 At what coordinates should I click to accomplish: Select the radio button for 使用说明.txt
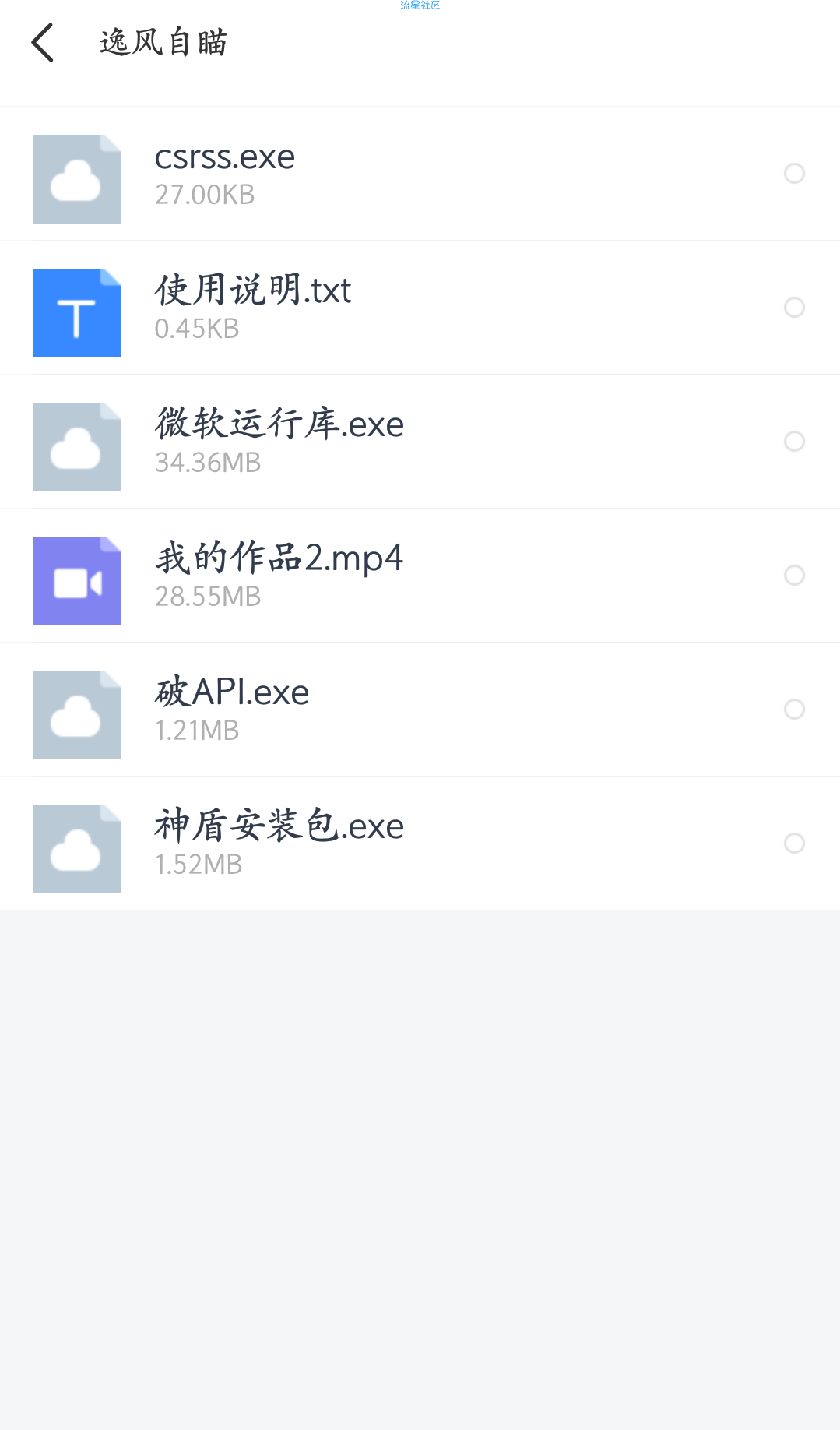tap(794, 307)
